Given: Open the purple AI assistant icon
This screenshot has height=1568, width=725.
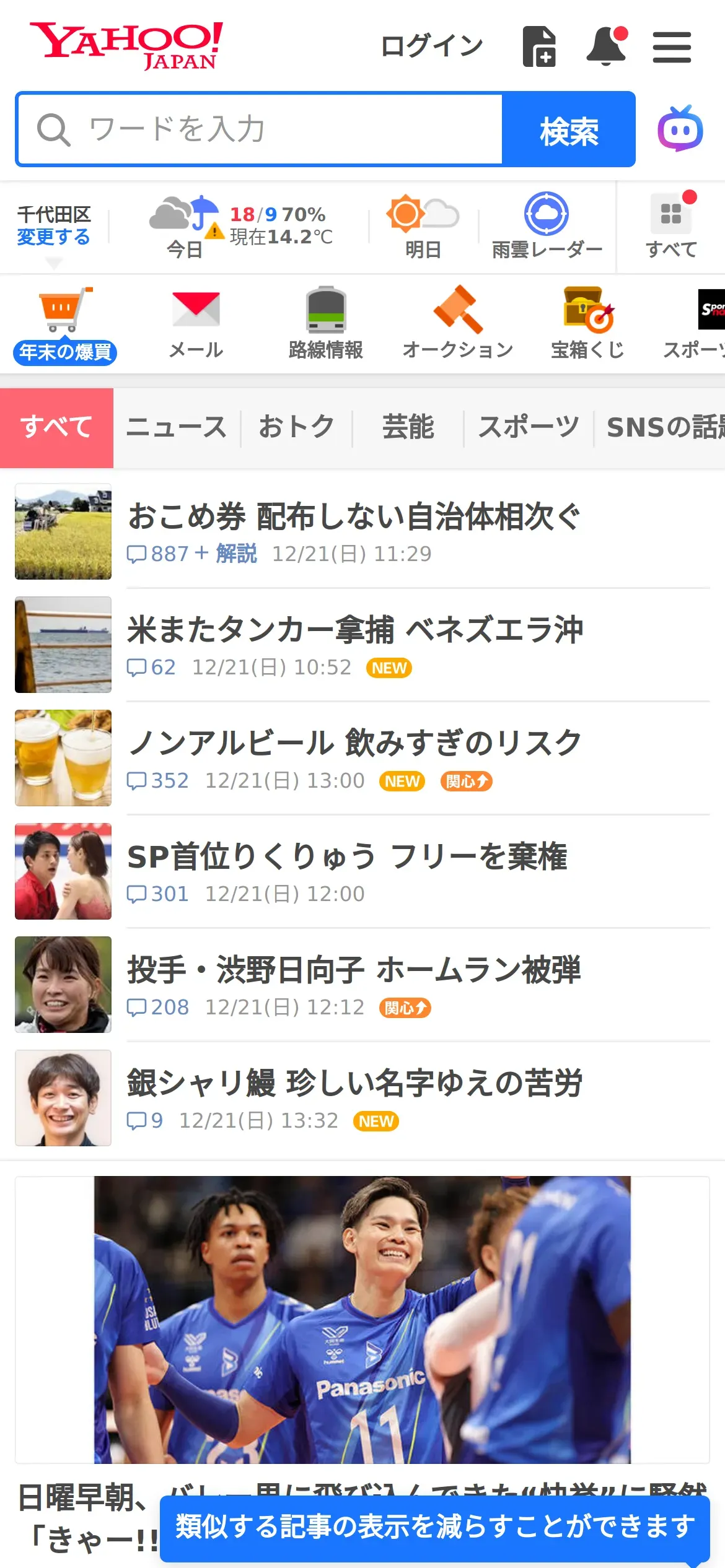Looking at the screenshot, I should pos(680,129).
